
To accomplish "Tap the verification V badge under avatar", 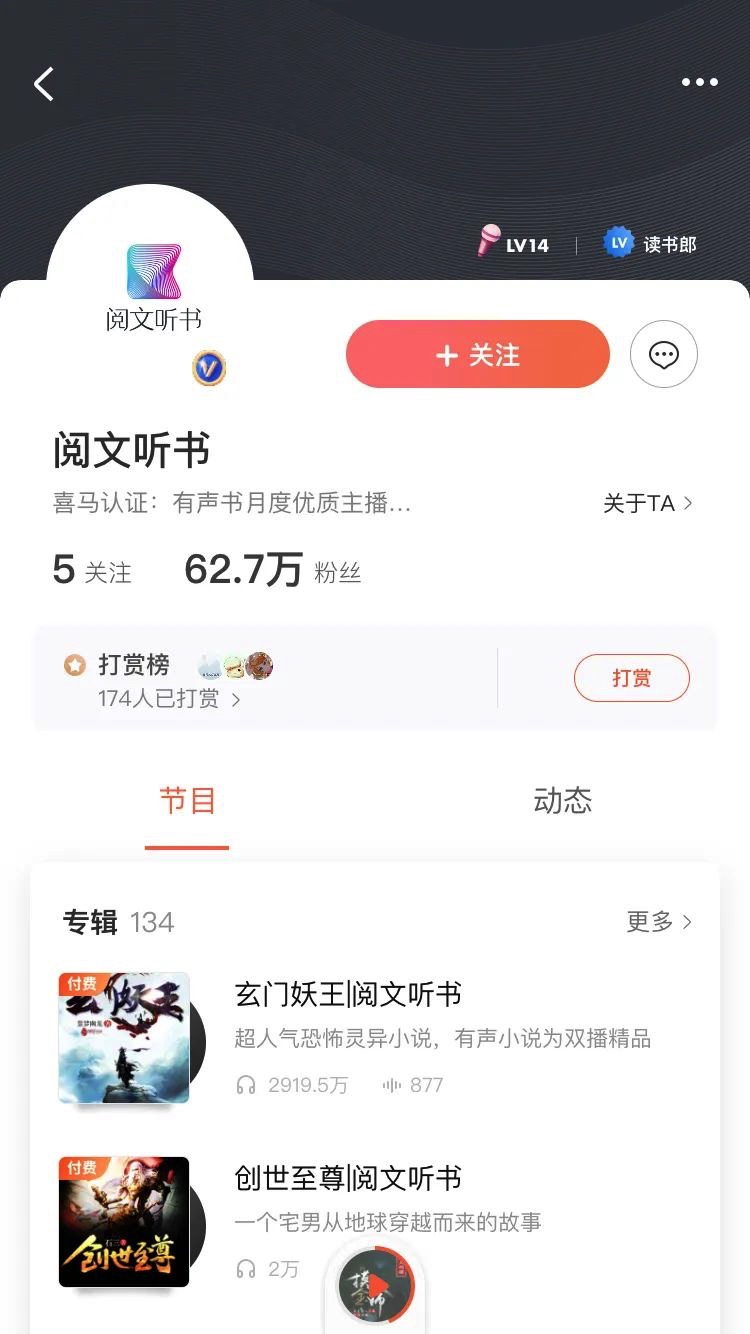I will [208, 369].
